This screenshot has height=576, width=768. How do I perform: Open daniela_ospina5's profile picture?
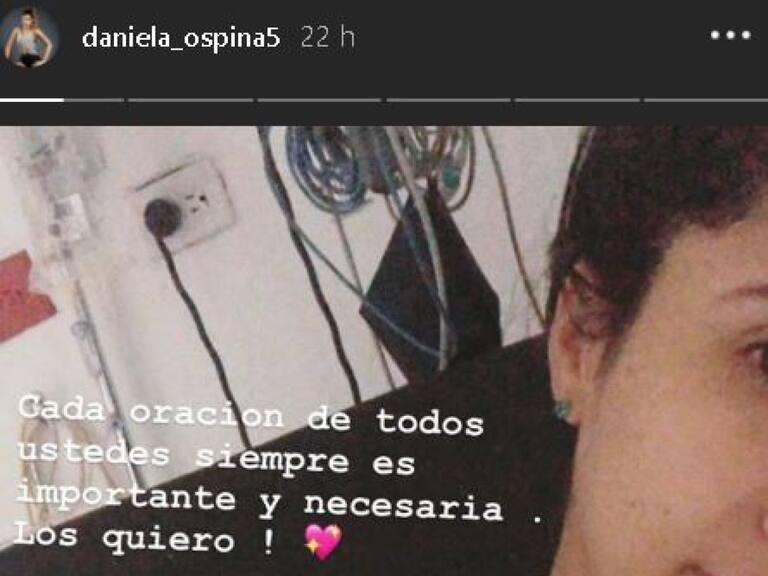pyautogui.click(x=31, y=40)
